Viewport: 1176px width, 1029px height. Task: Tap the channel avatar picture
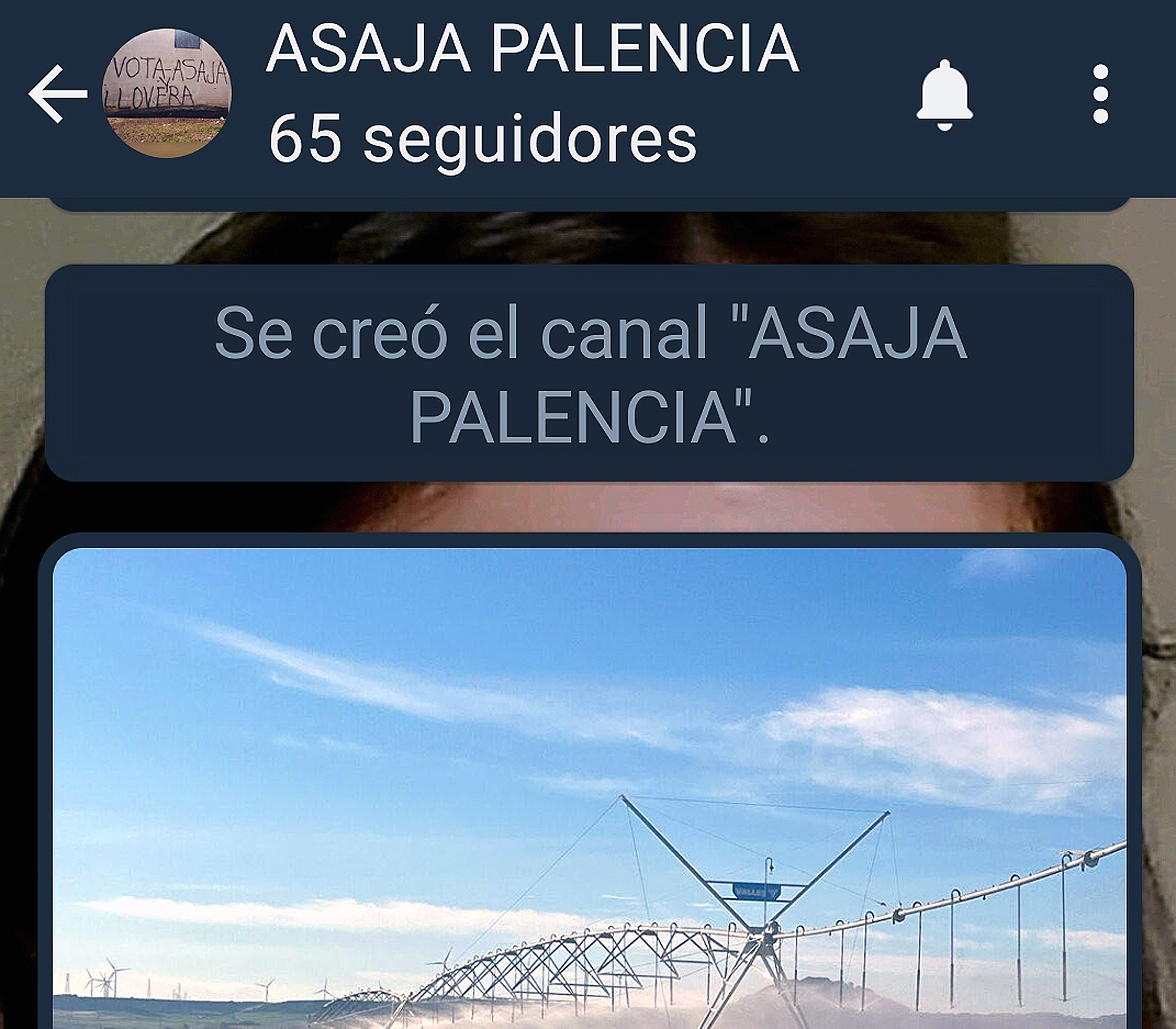pyautogui.click(x=167, y=93)
